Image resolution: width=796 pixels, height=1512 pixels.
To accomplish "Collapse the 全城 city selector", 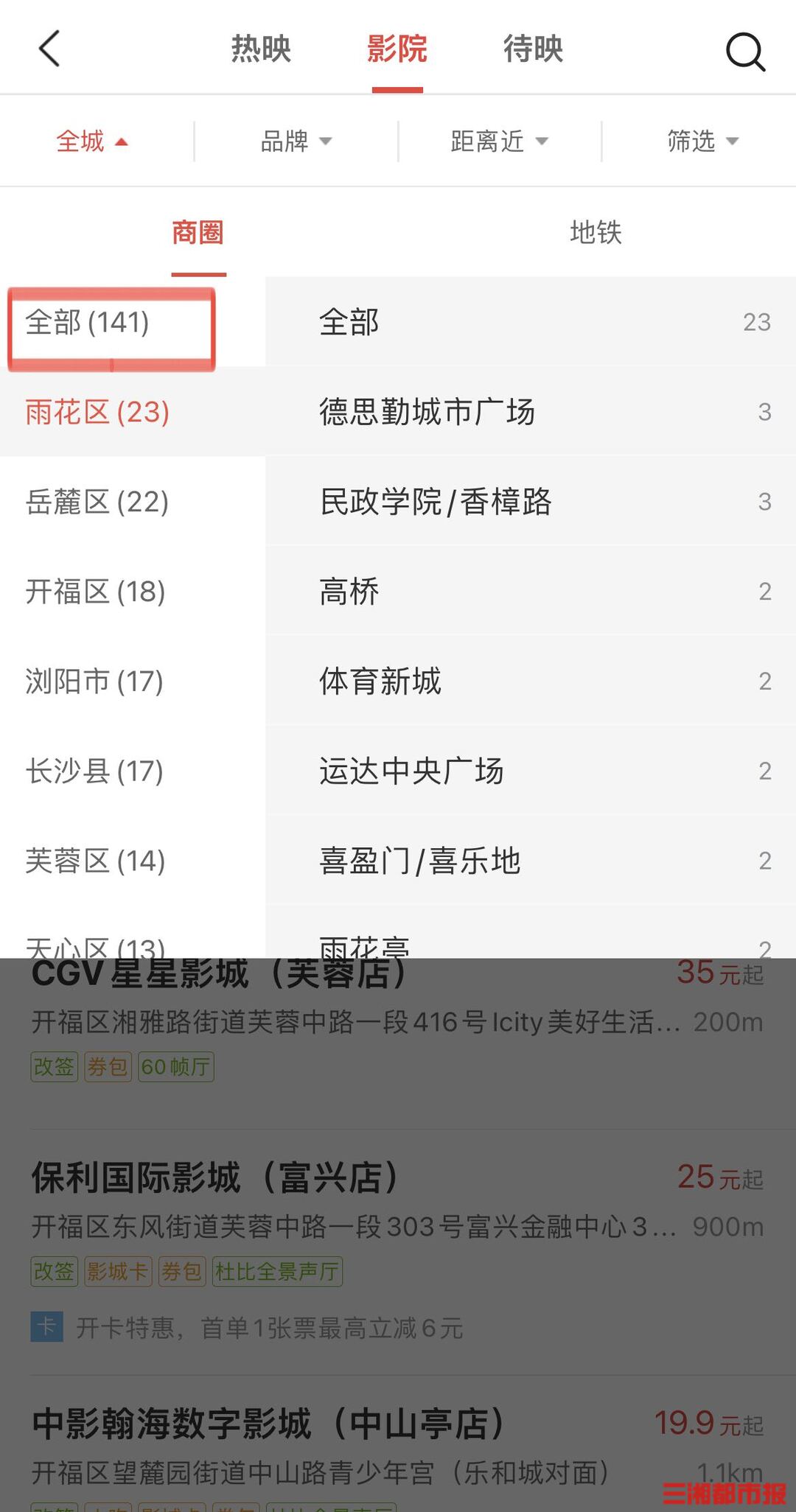I will (x=93, y=141).
